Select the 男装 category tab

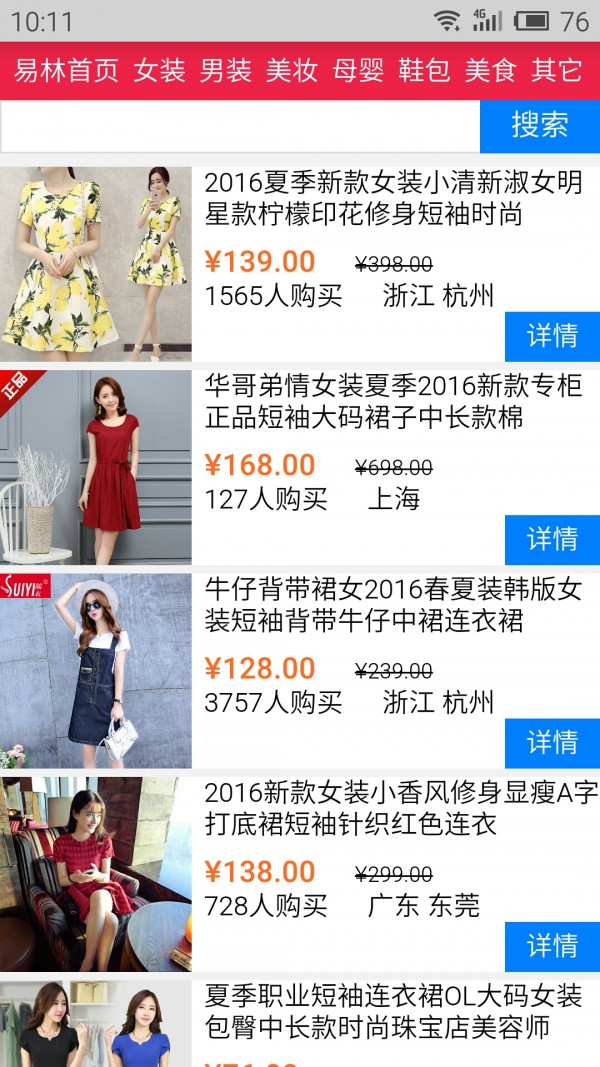[x=226, y=70]
